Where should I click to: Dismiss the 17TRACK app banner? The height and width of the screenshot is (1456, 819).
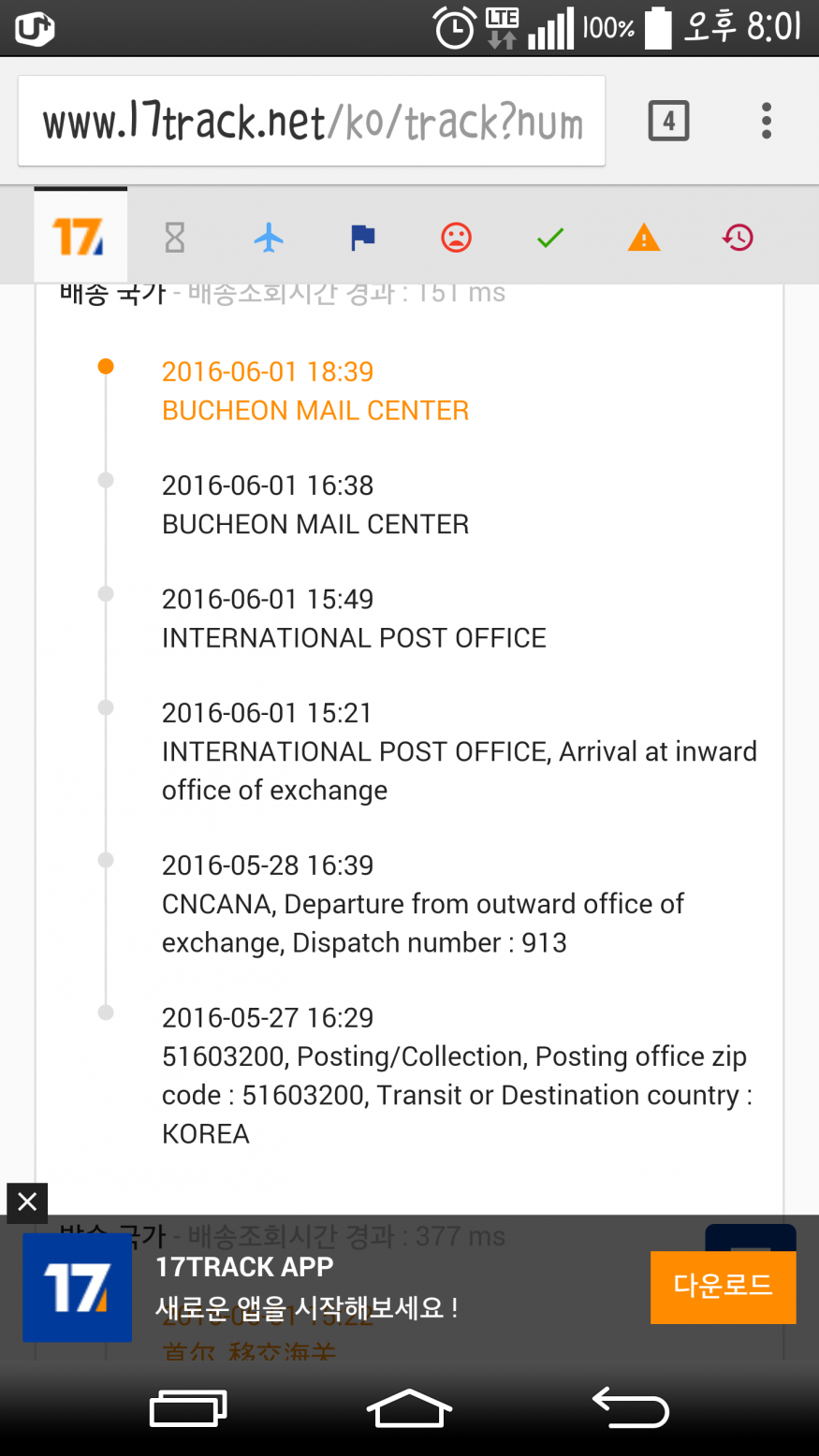tap(27, 1202)
